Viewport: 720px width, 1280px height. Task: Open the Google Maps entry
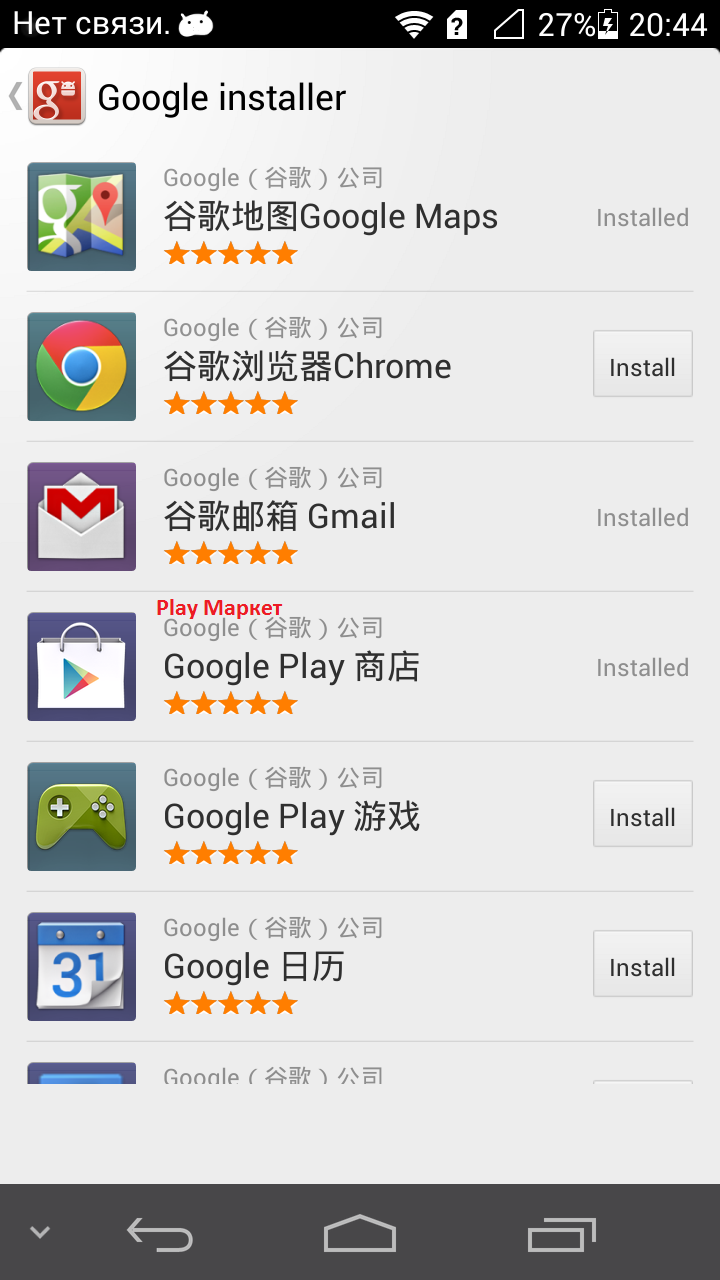pyautogui.click(x=330, y=217)
